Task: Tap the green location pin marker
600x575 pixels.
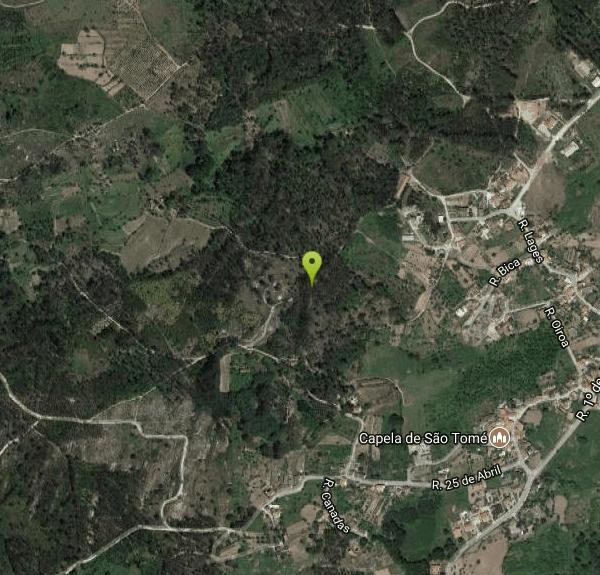Action: 312,265
